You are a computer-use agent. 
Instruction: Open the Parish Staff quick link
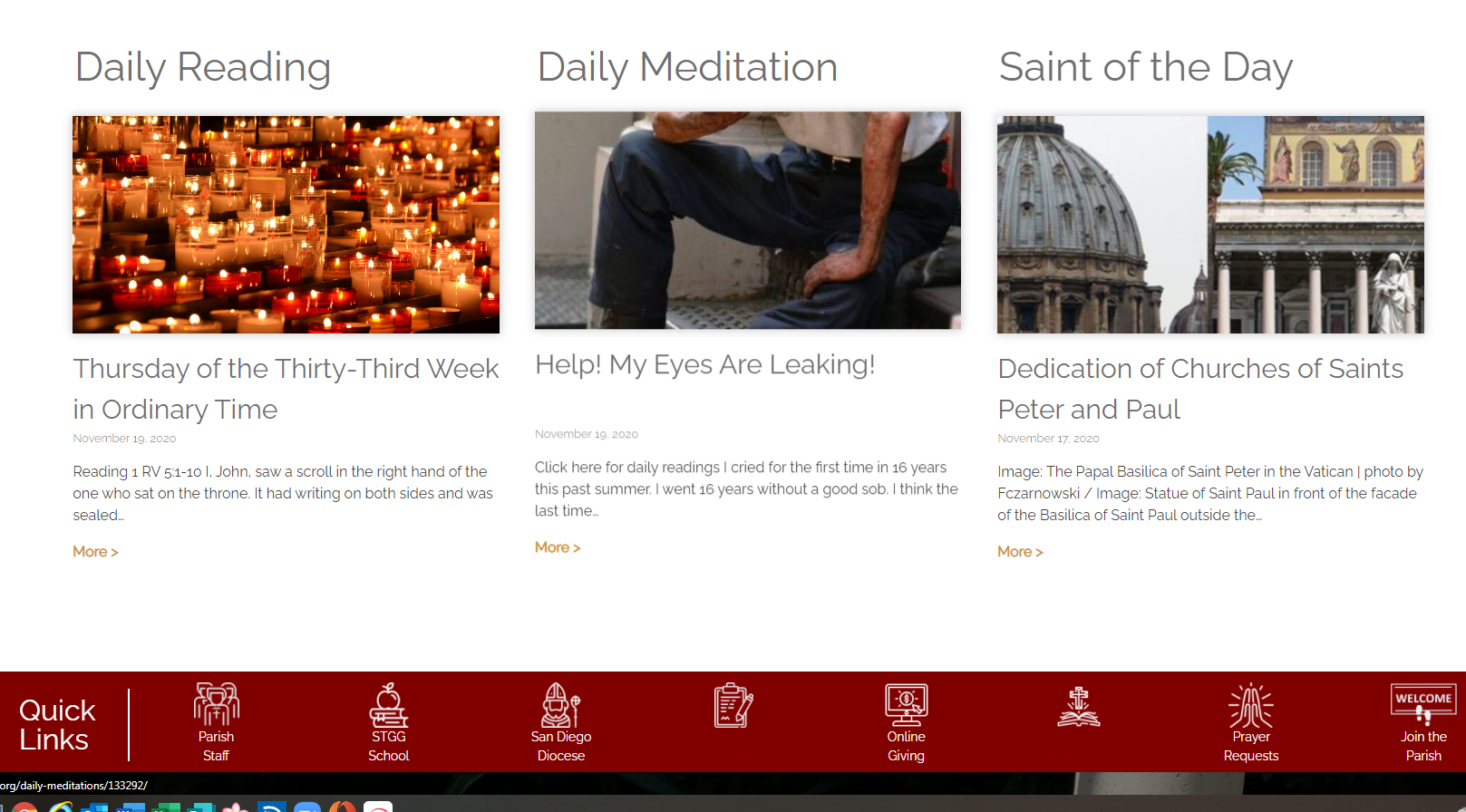tap(216, 722)
